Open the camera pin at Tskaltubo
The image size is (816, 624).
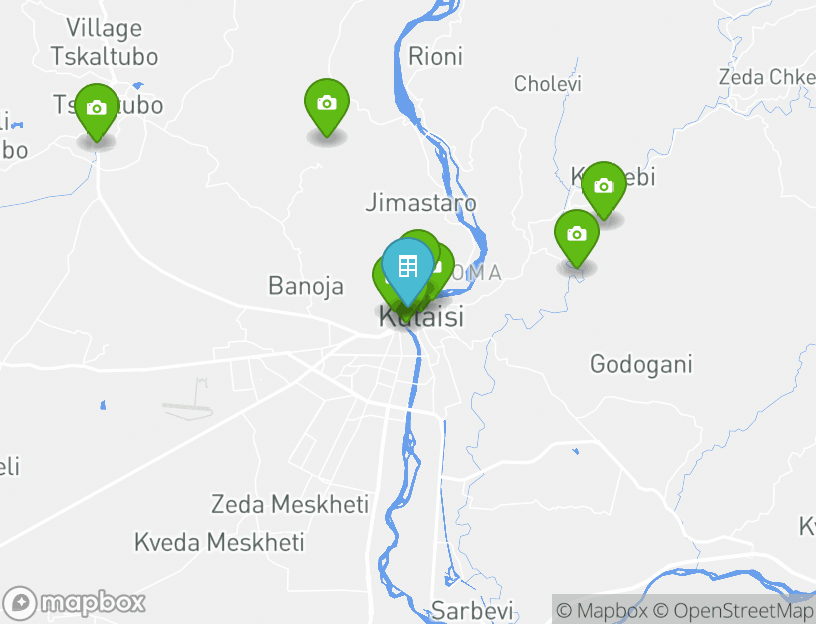[x=96, y=108]
